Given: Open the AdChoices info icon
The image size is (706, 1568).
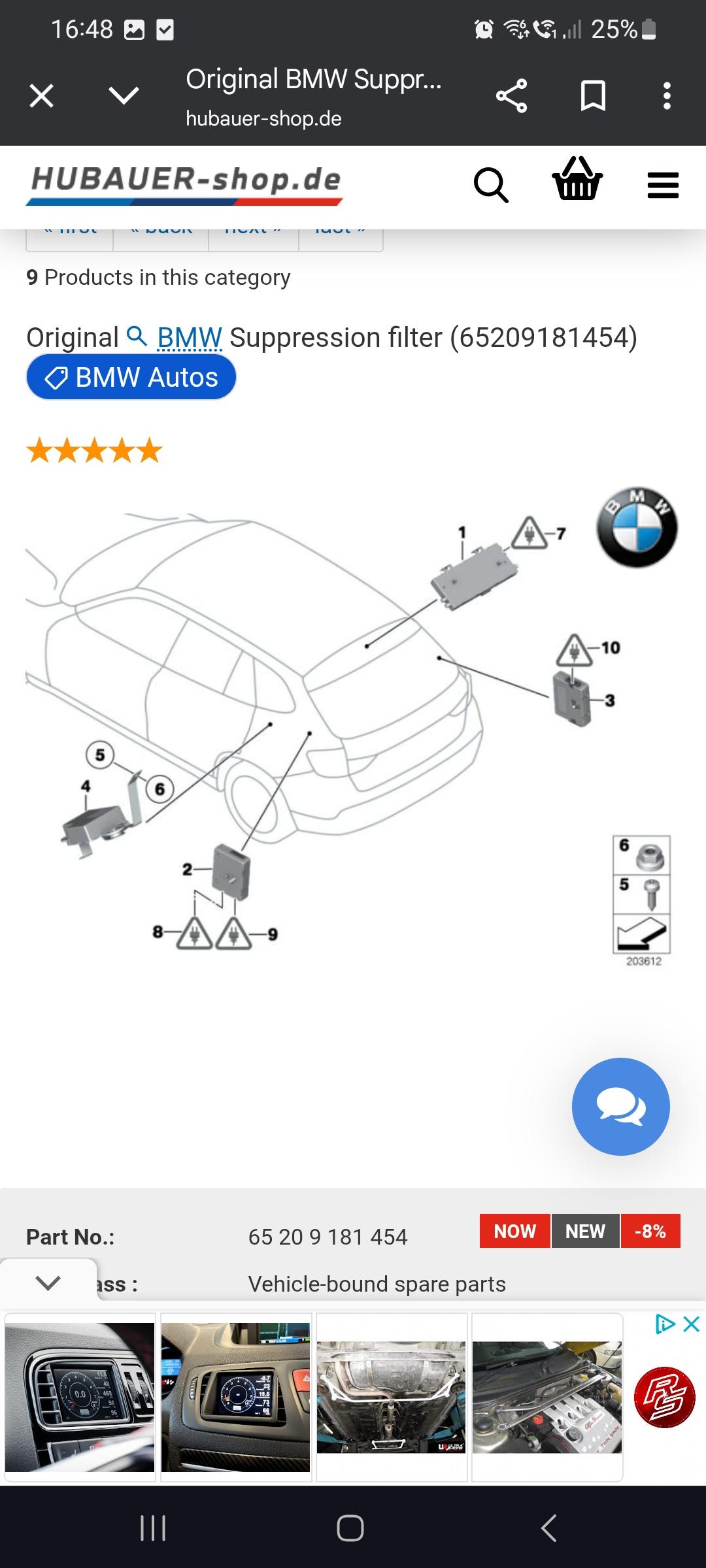Looking at the screenshot, I should [665, 1324].
